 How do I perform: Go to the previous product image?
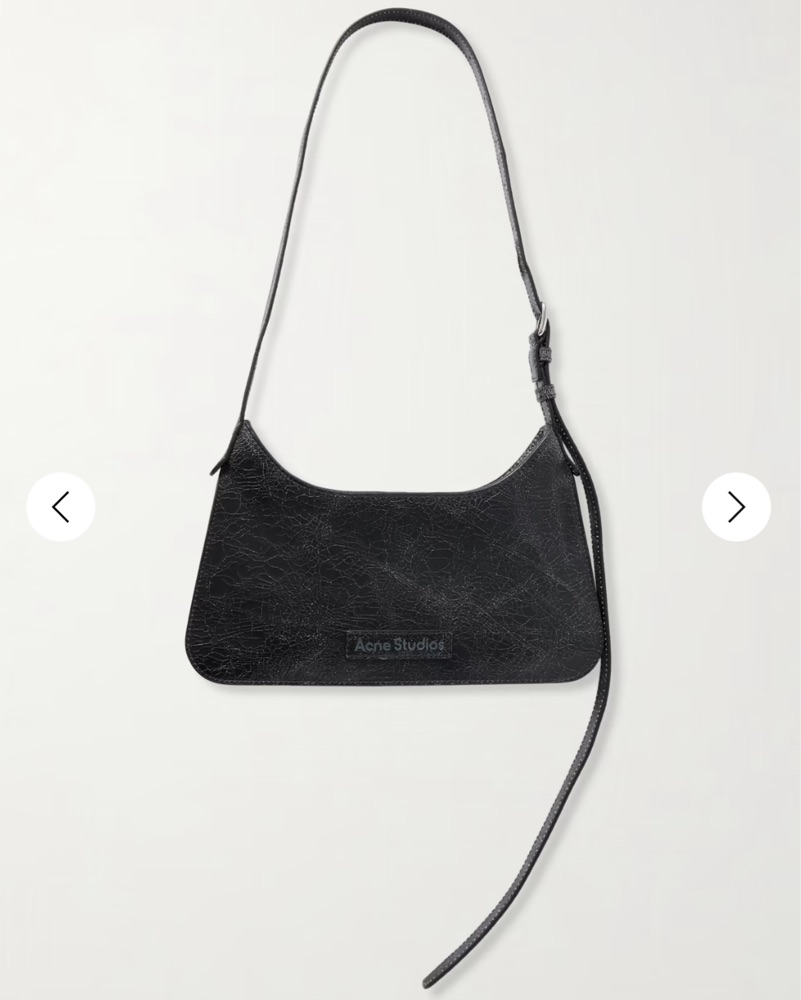pos(60,507)
